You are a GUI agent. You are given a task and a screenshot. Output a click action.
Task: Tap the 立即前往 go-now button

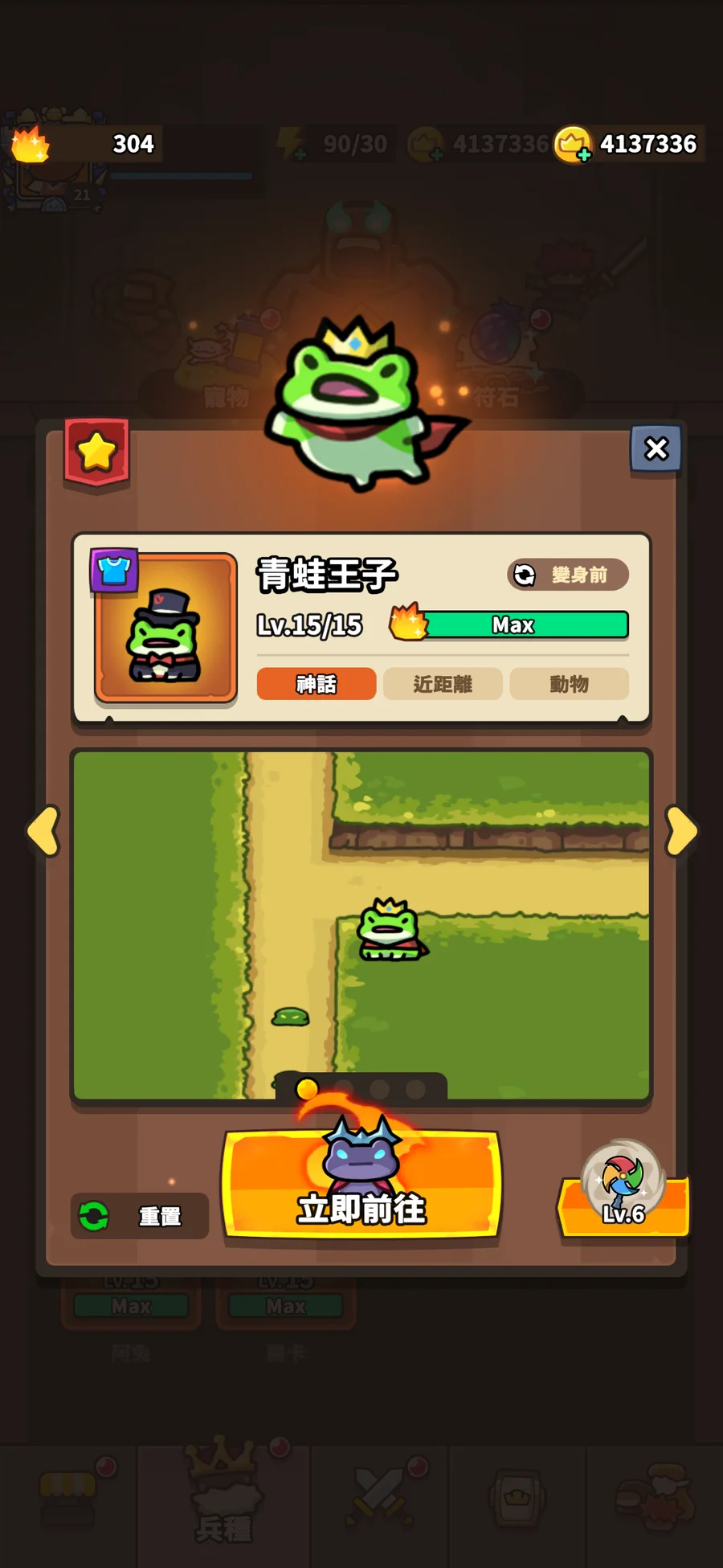pyautogui.click(x=361, y=1185)
